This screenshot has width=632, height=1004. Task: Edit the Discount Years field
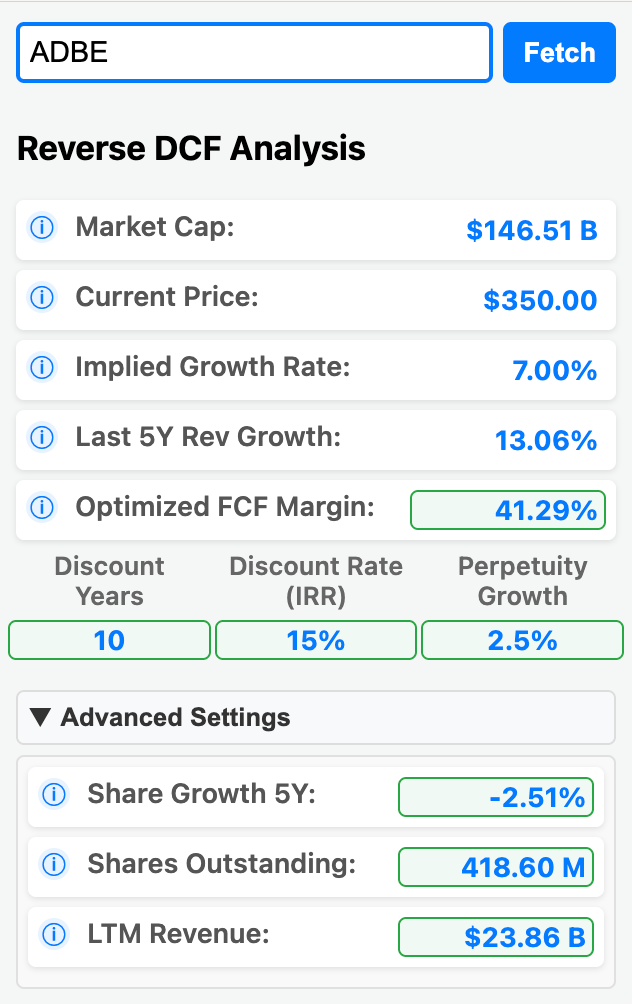click(109, 640)
